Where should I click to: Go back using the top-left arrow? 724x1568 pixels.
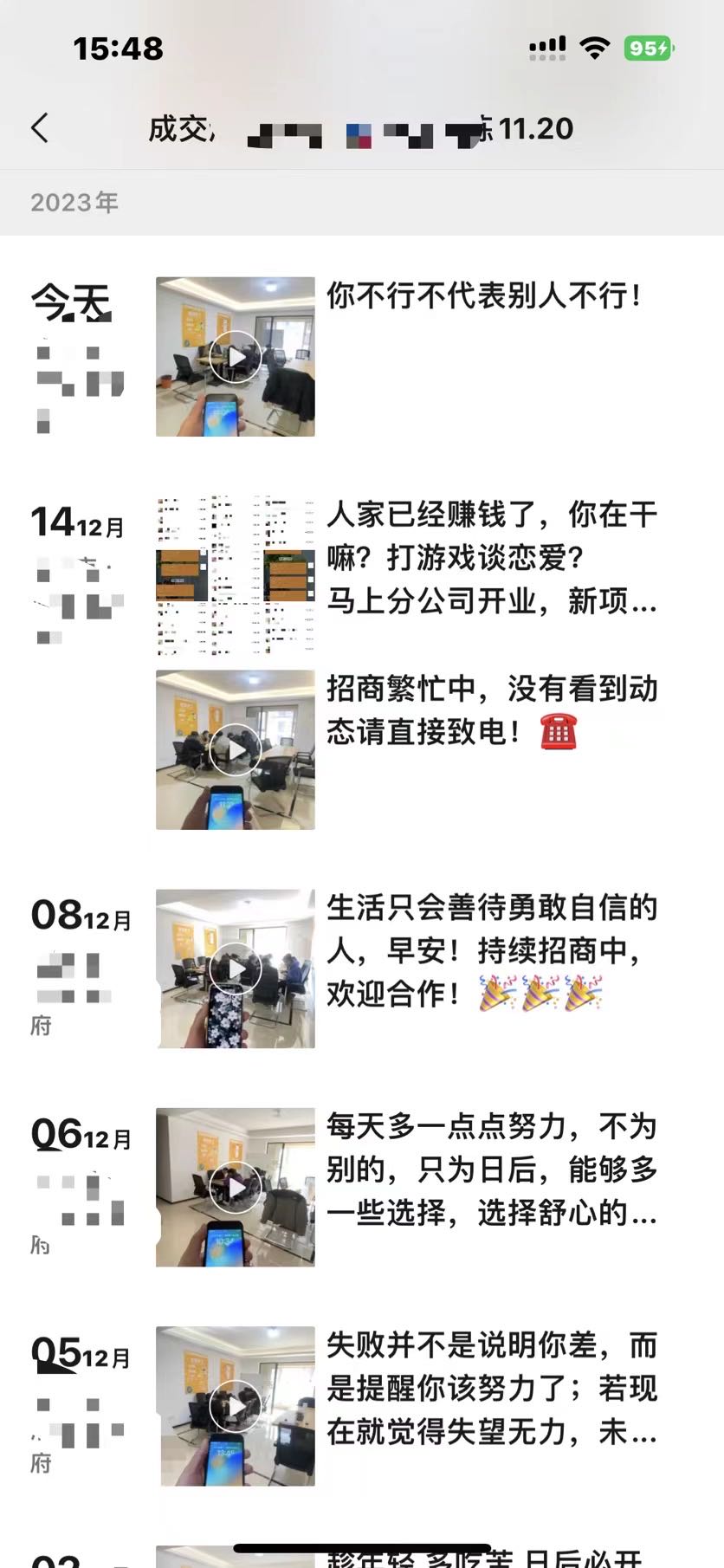40,128
